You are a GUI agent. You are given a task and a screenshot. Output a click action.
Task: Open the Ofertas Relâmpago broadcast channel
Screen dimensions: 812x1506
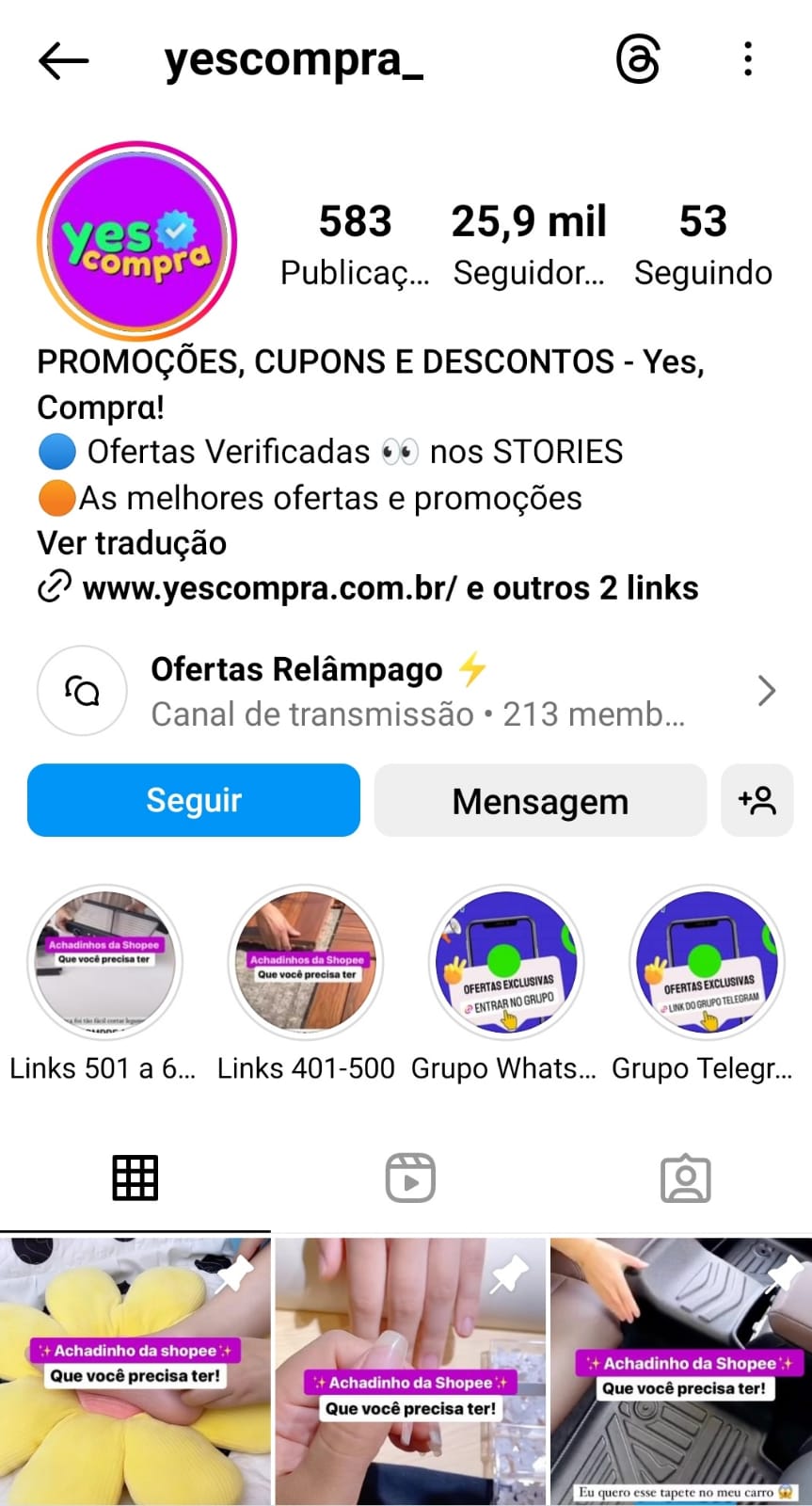point(406,691)
